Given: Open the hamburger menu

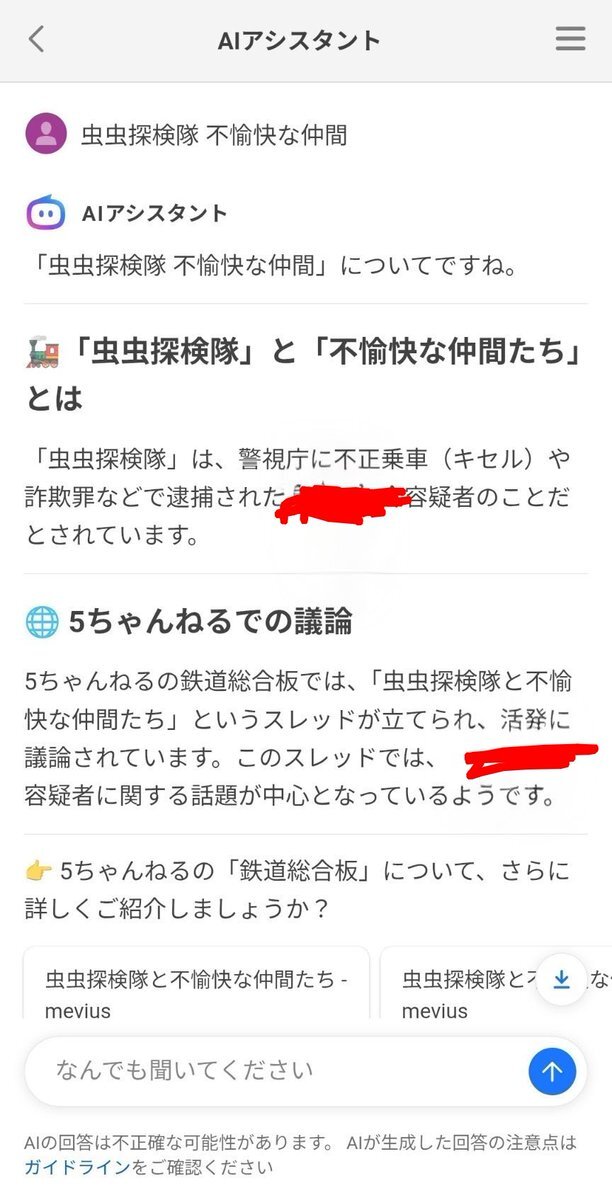Looking at the screenshot, I should 570,39.
